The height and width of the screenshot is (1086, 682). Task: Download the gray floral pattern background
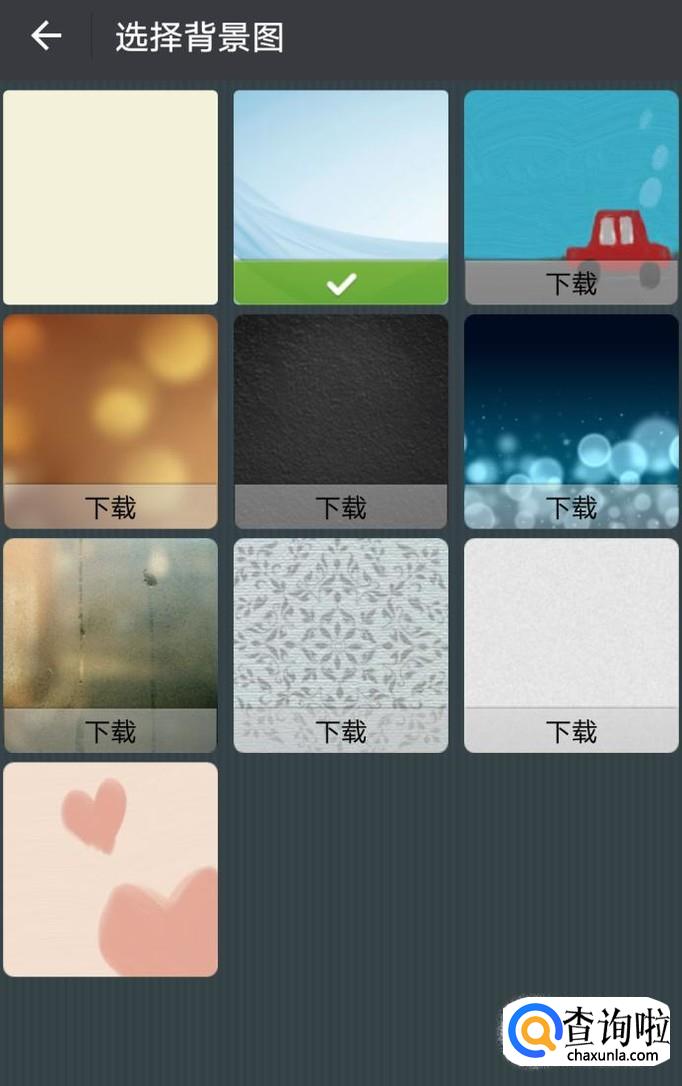[341, 731]
